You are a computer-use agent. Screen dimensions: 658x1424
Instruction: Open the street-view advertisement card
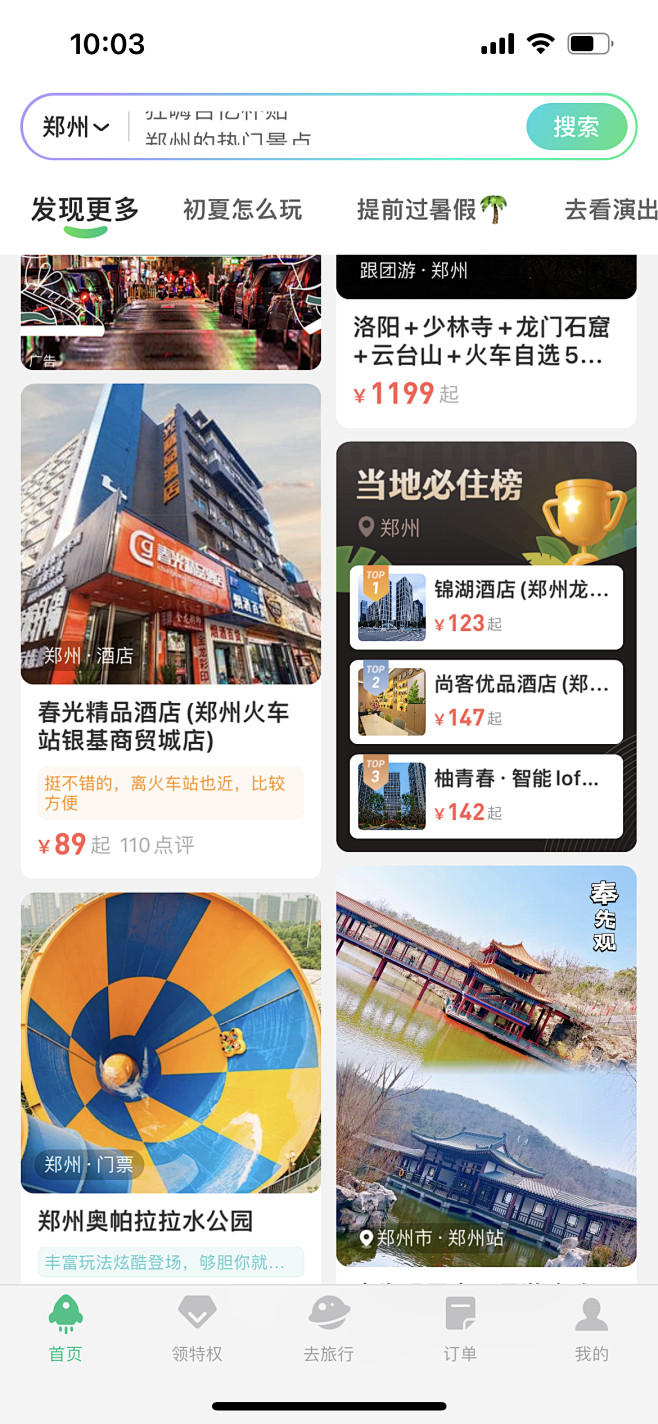click(170, 312)
